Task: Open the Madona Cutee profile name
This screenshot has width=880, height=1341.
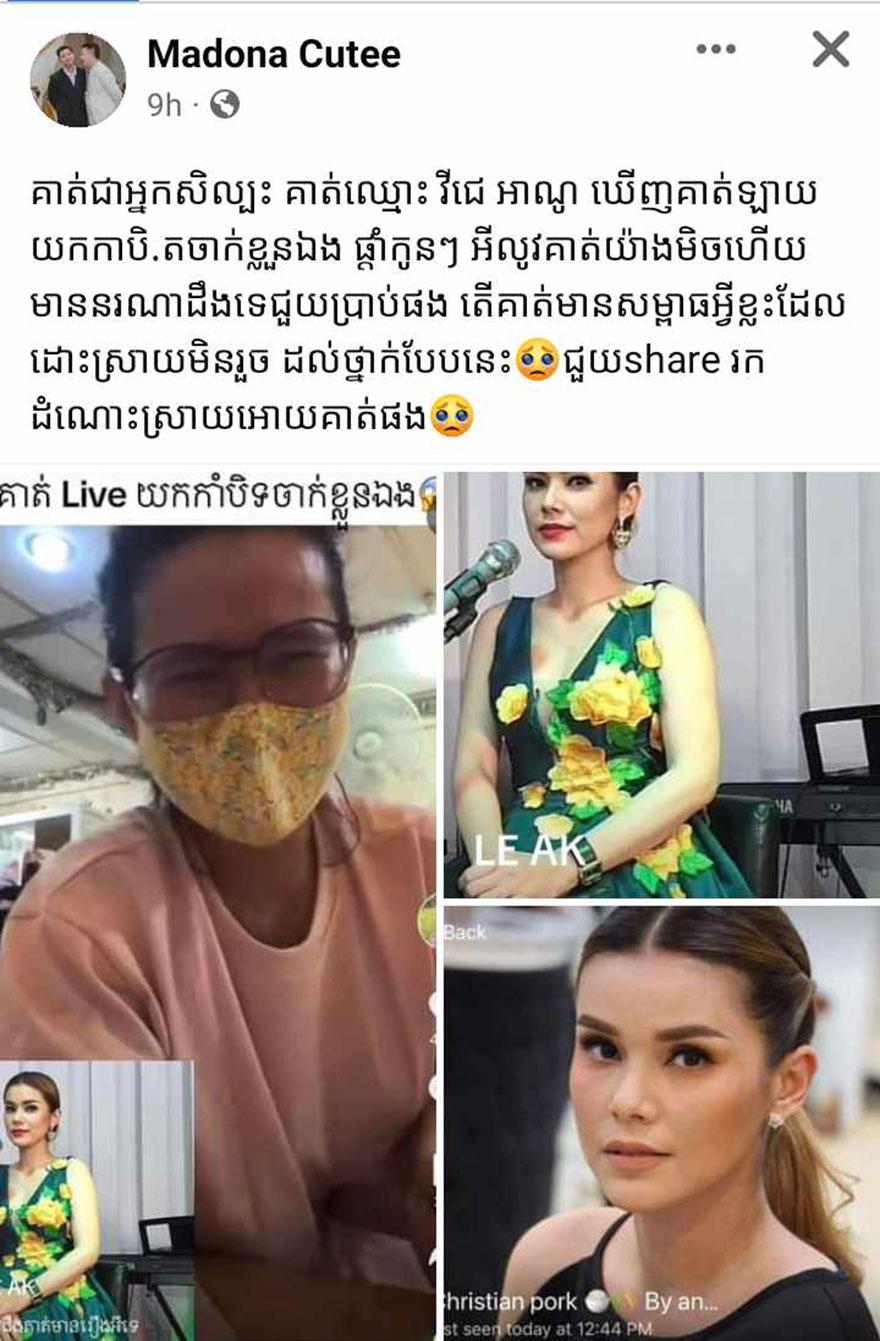Action: pos(273,54)
